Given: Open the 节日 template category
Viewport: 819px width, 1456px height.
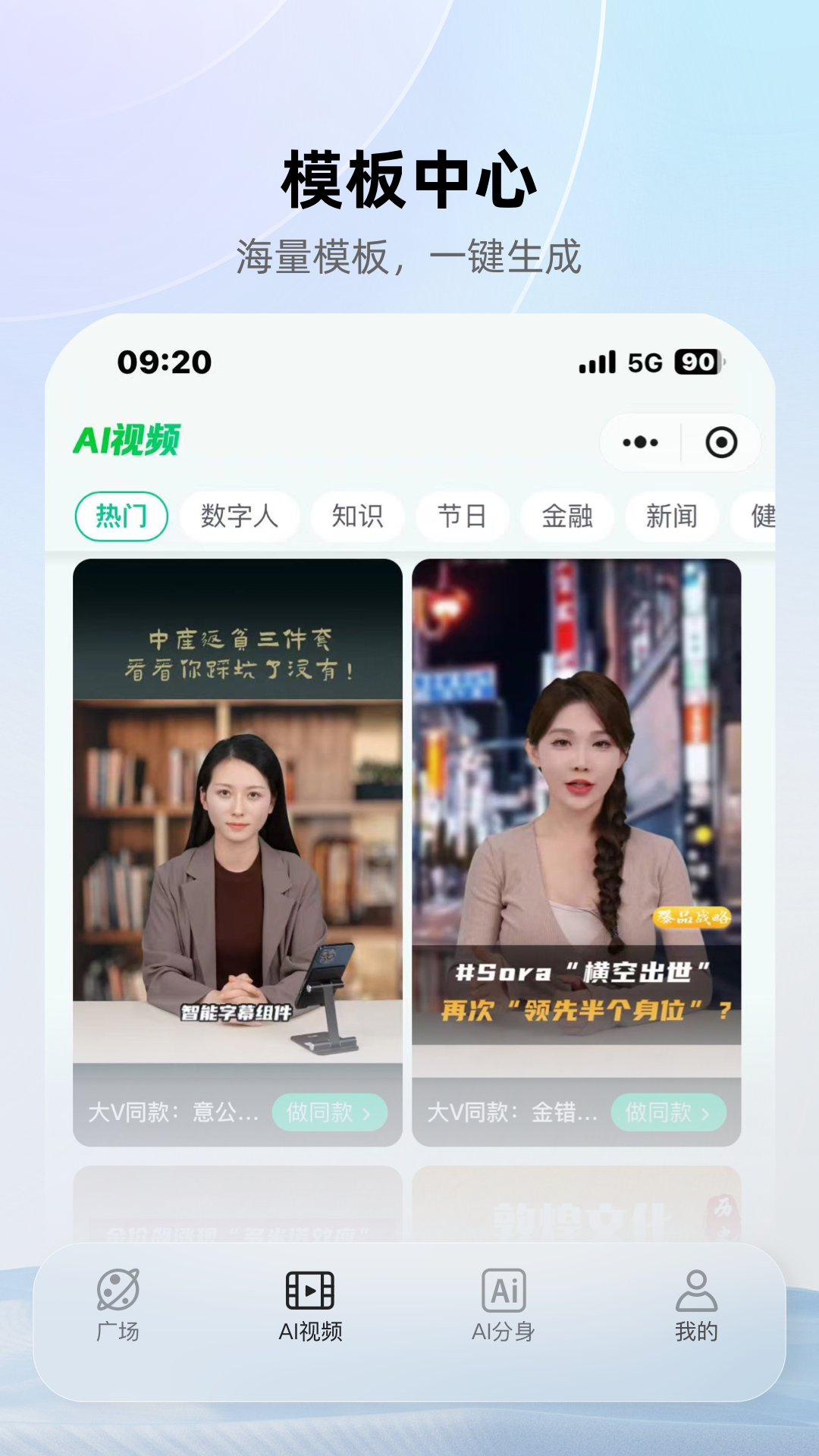Looking at the screenshot, I should (x=463, y=516).
